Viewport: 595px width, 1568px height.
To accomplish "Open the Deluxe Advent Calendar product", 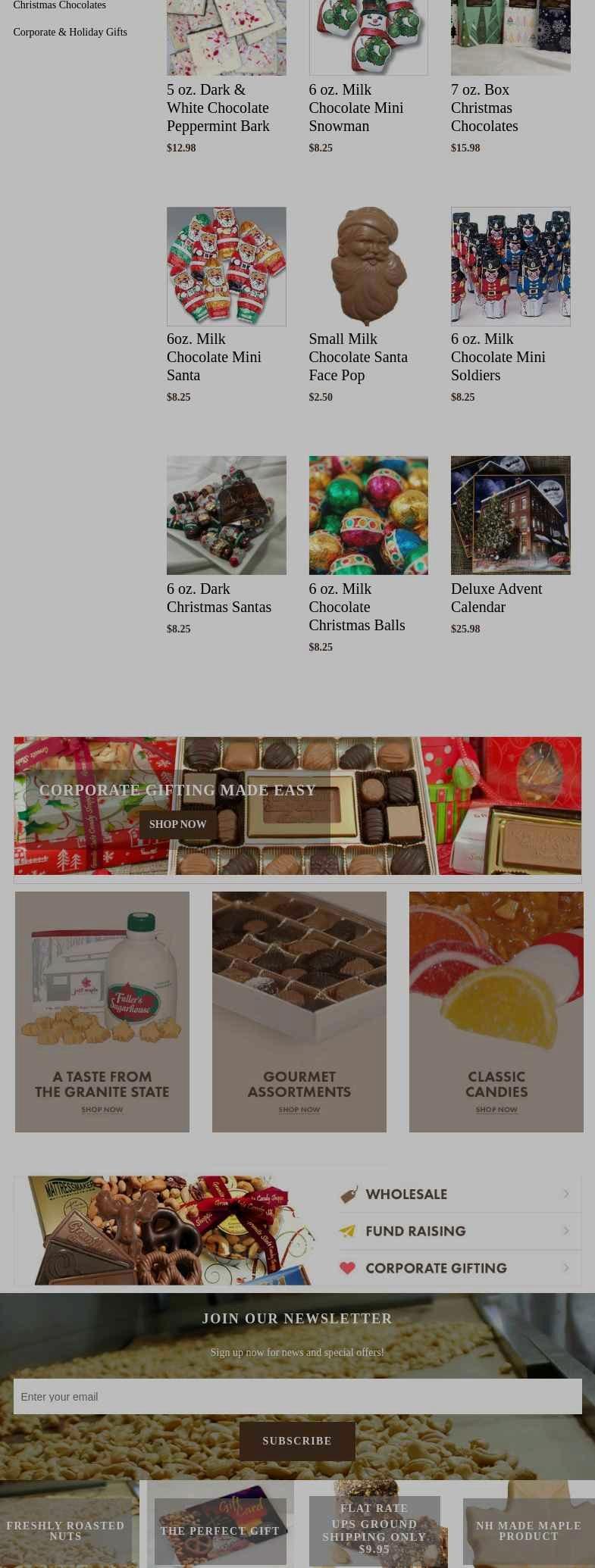I will [x=510, y=515].
